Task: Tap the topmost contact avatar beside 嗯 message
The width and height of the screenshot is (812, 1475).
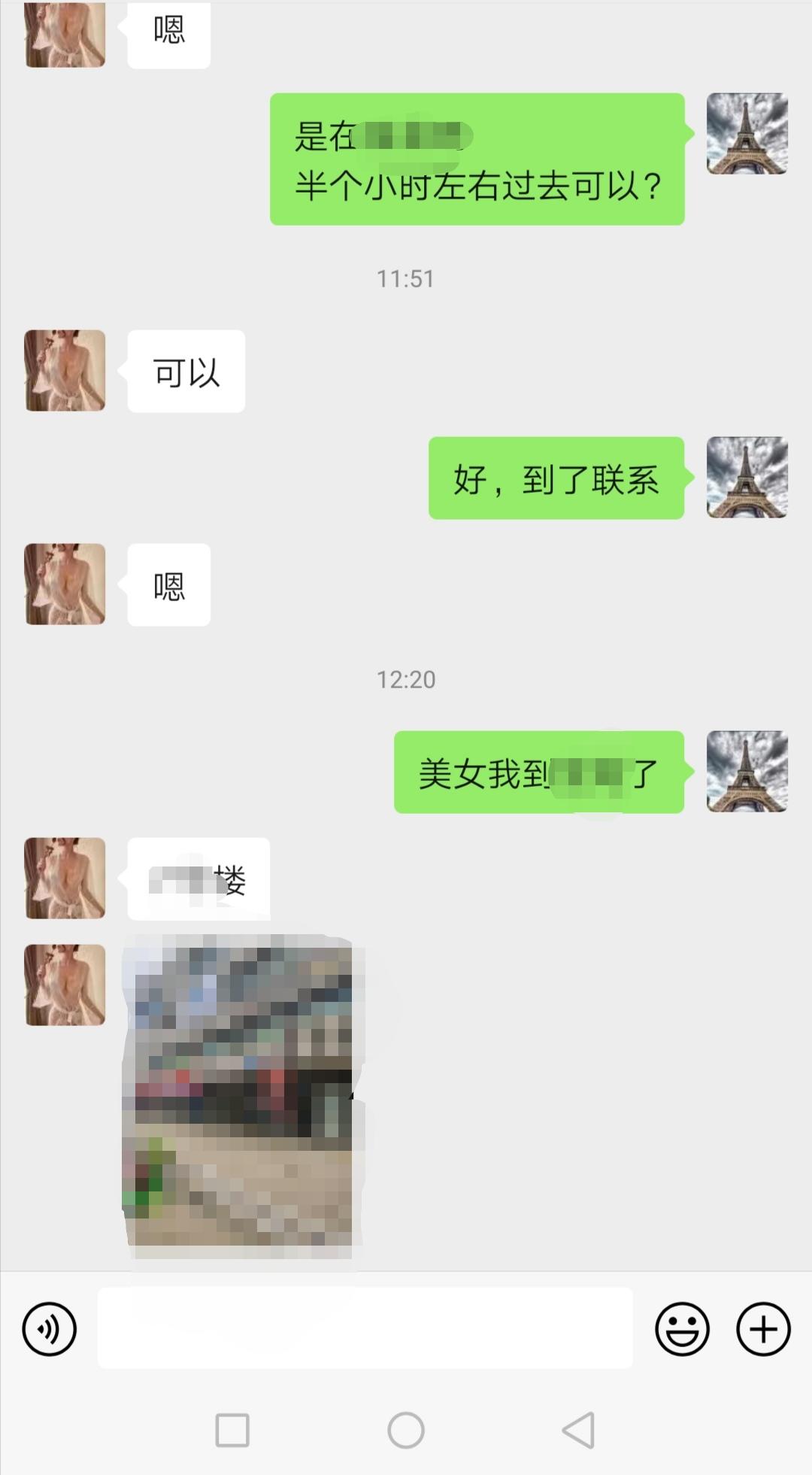Action: pos(64,34)
